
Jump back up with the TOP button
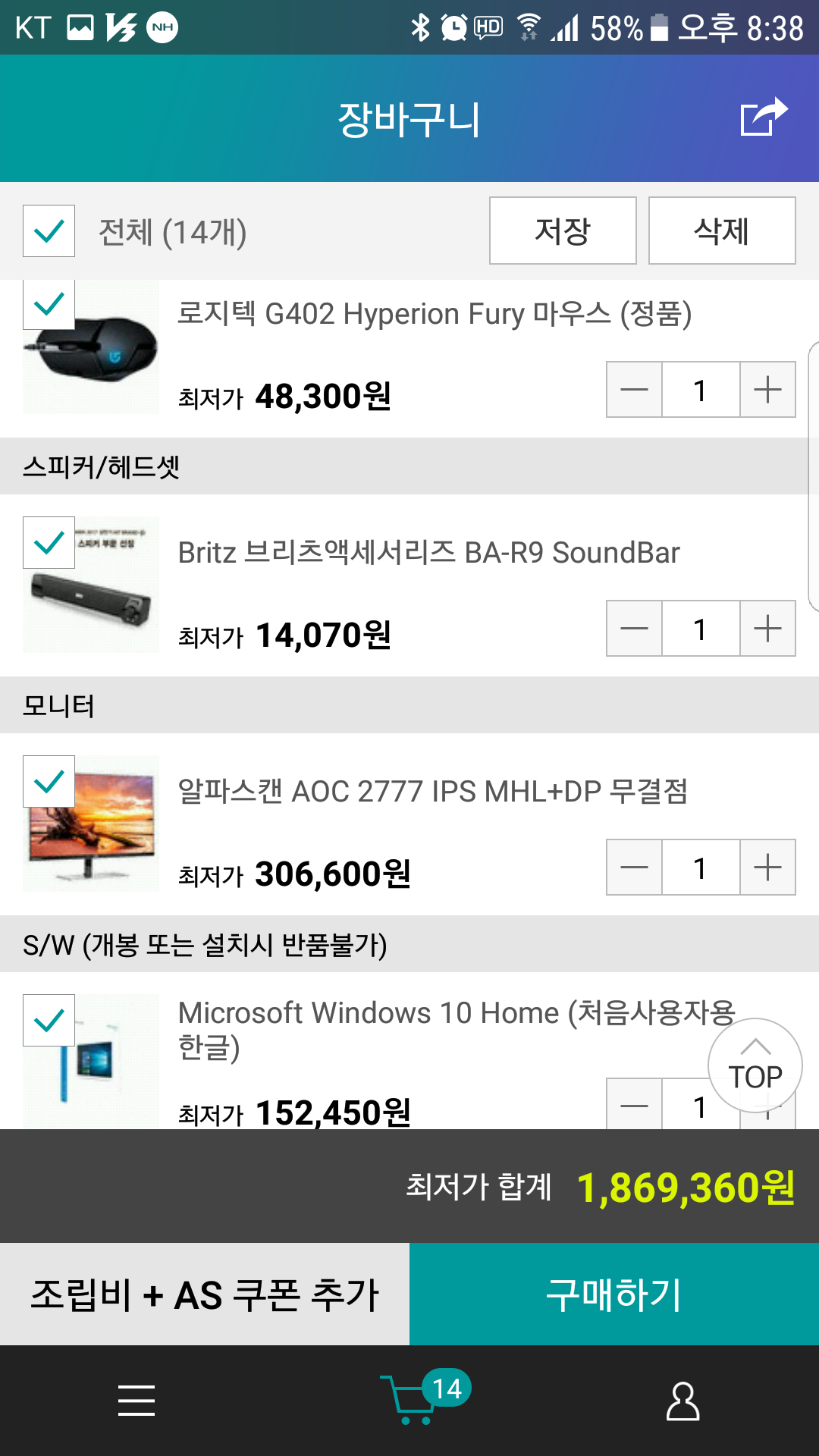tap(755, 1065)
